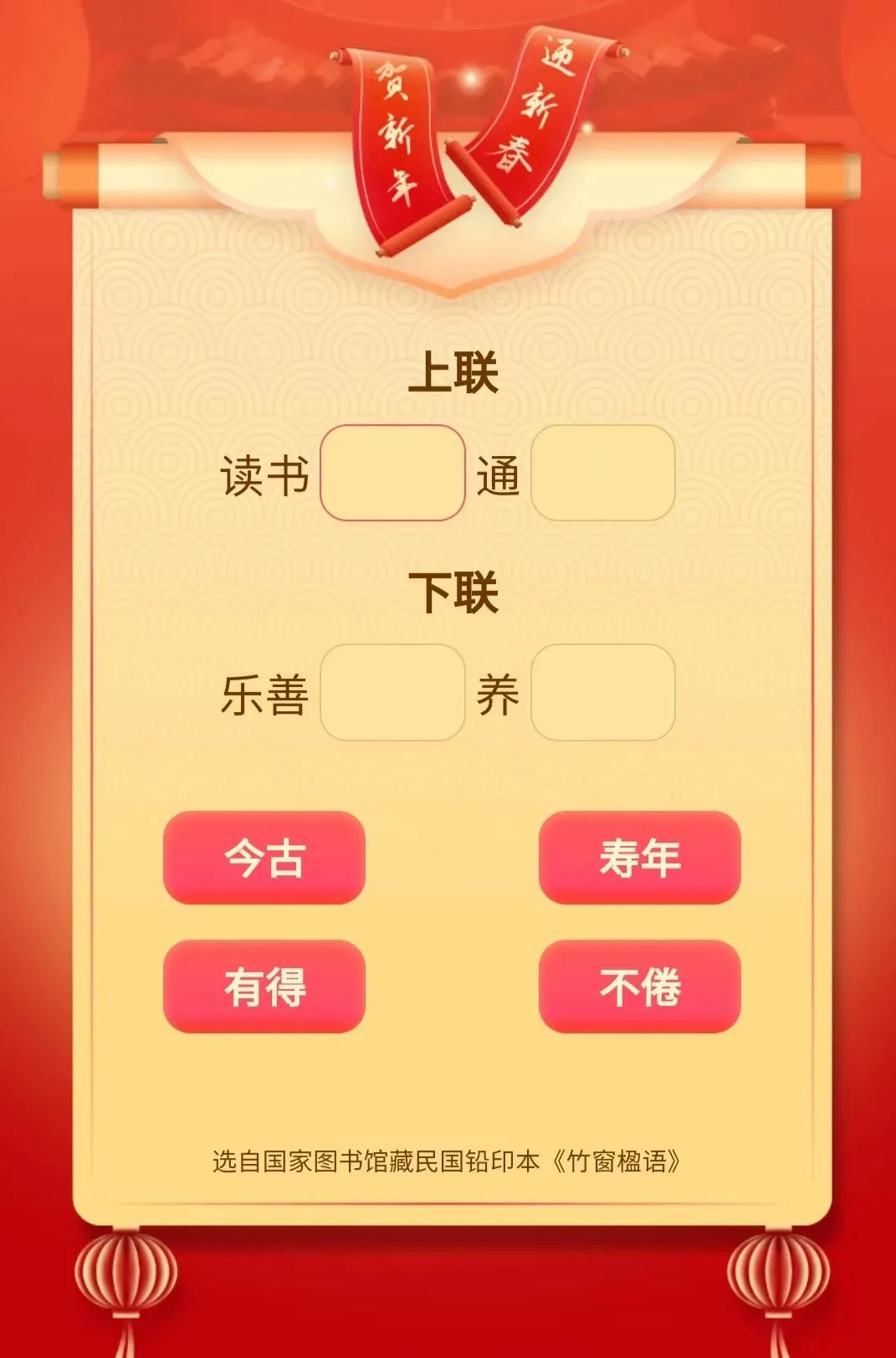
Task: Activate the empty slot after 养
Action: 602,692
